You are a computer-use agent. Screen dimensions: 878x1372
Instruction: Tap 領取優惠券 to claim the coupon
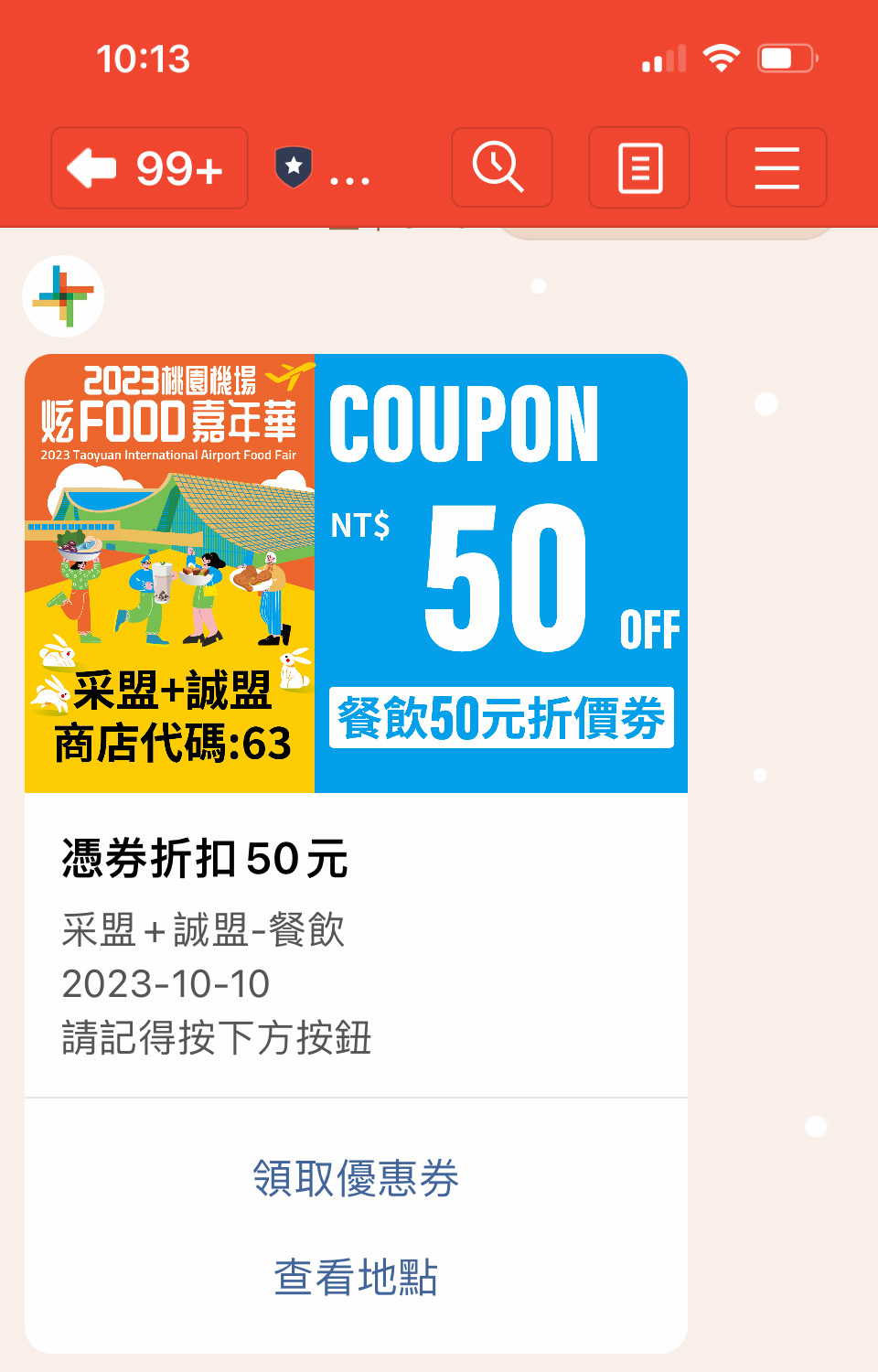[356, 1178]
